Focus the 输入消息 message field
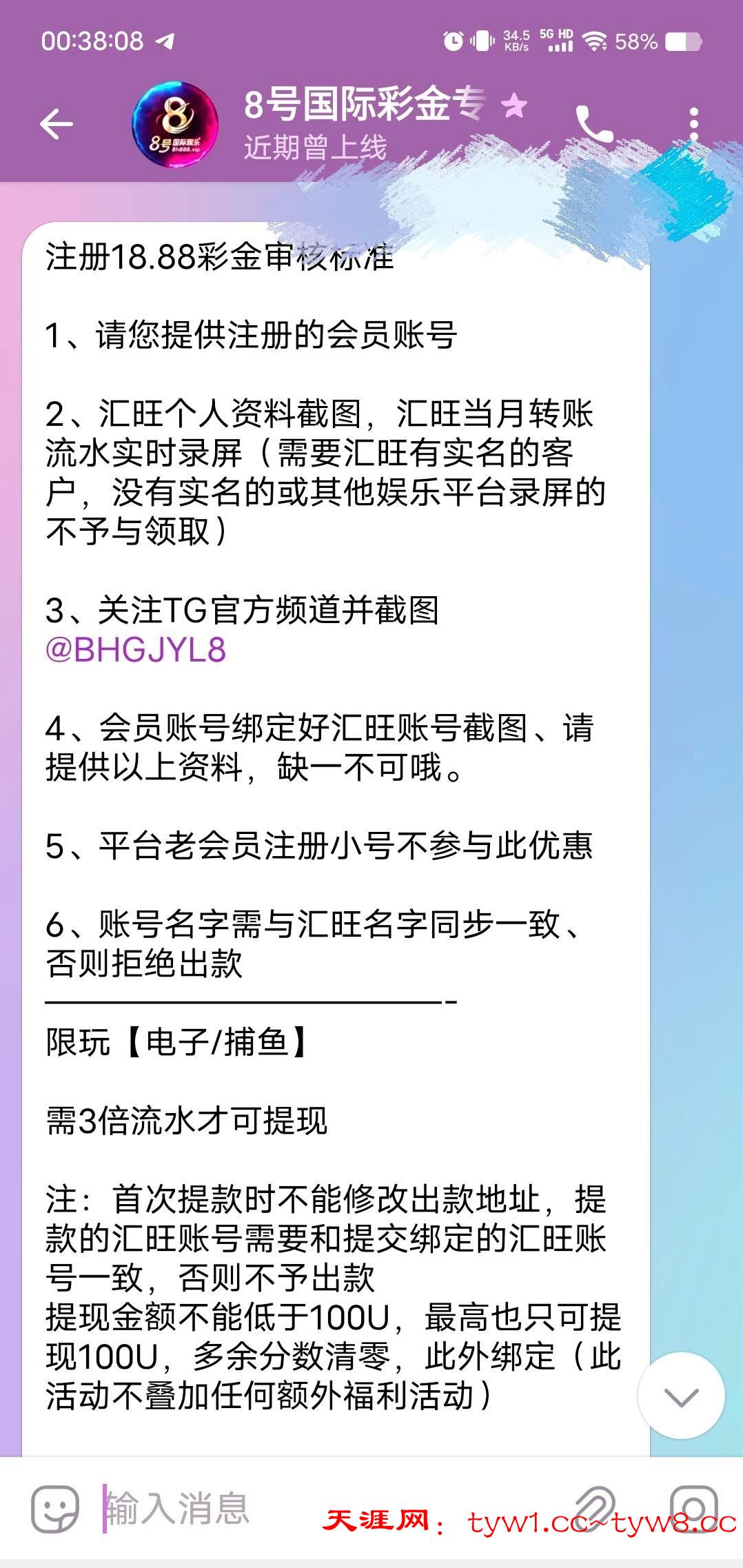 click(310, 1509)
